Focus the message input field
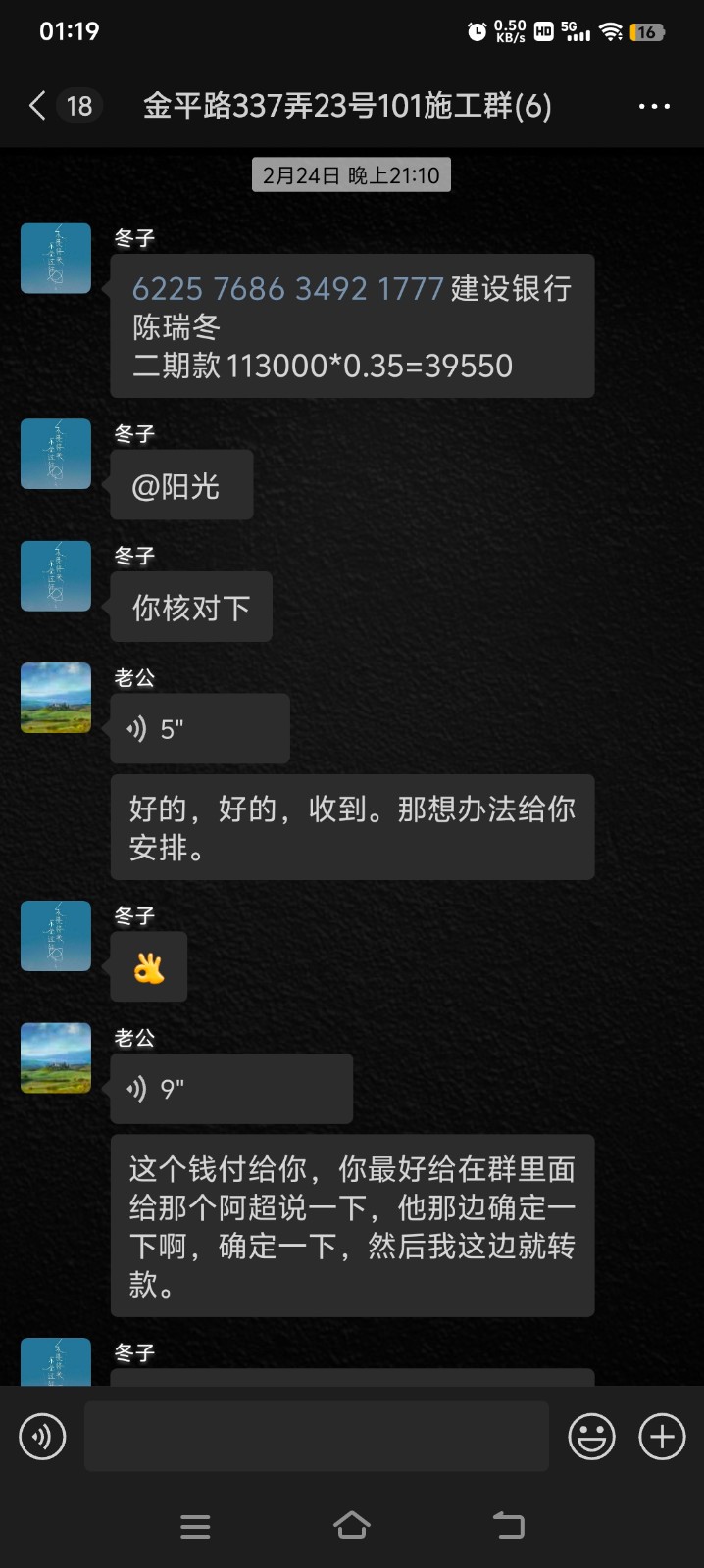 (316, 1437)
